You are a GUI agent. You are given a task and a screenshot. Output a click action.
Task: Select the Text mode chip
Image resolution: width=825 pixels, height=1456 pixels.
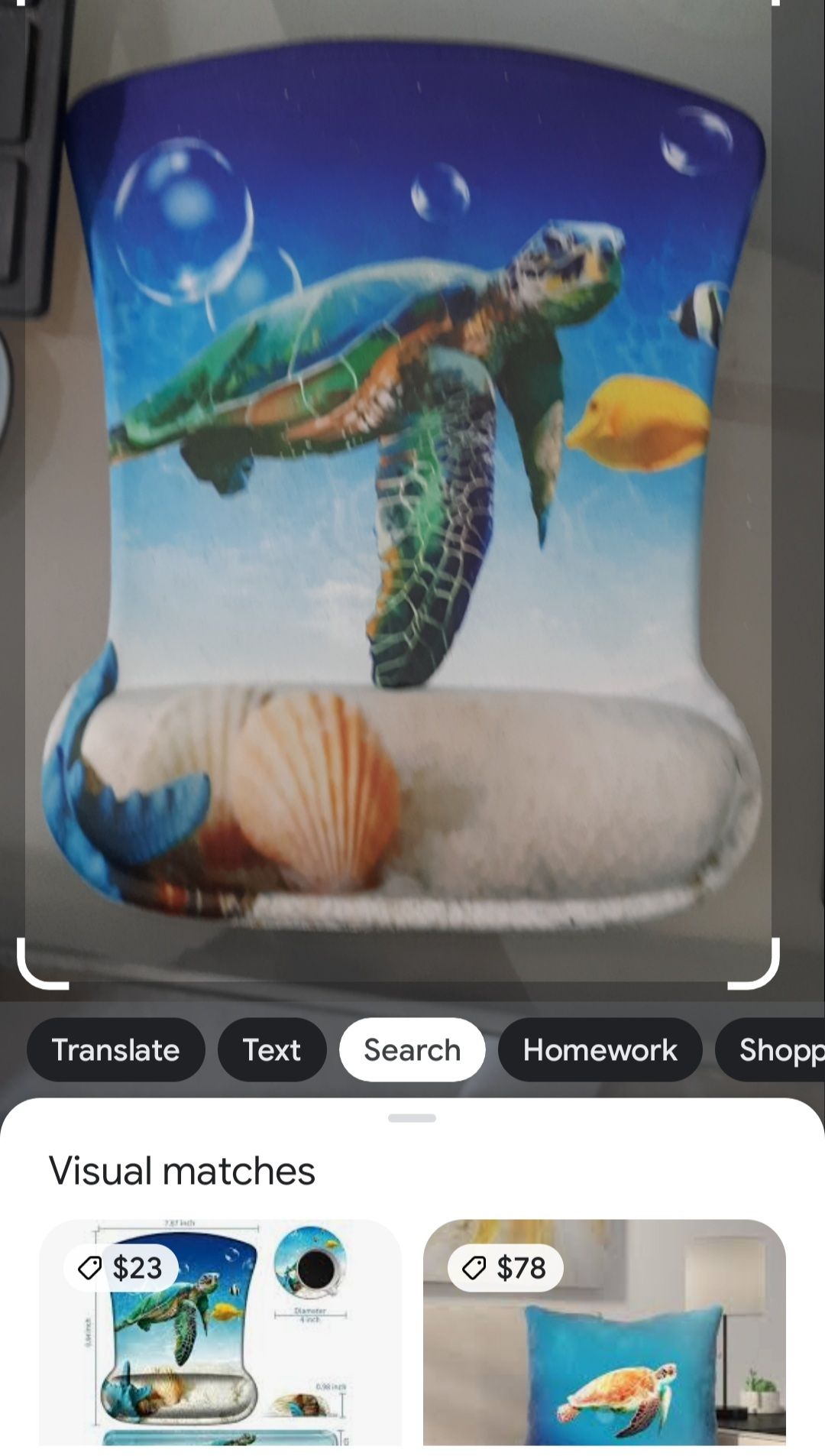point(271,1049)
